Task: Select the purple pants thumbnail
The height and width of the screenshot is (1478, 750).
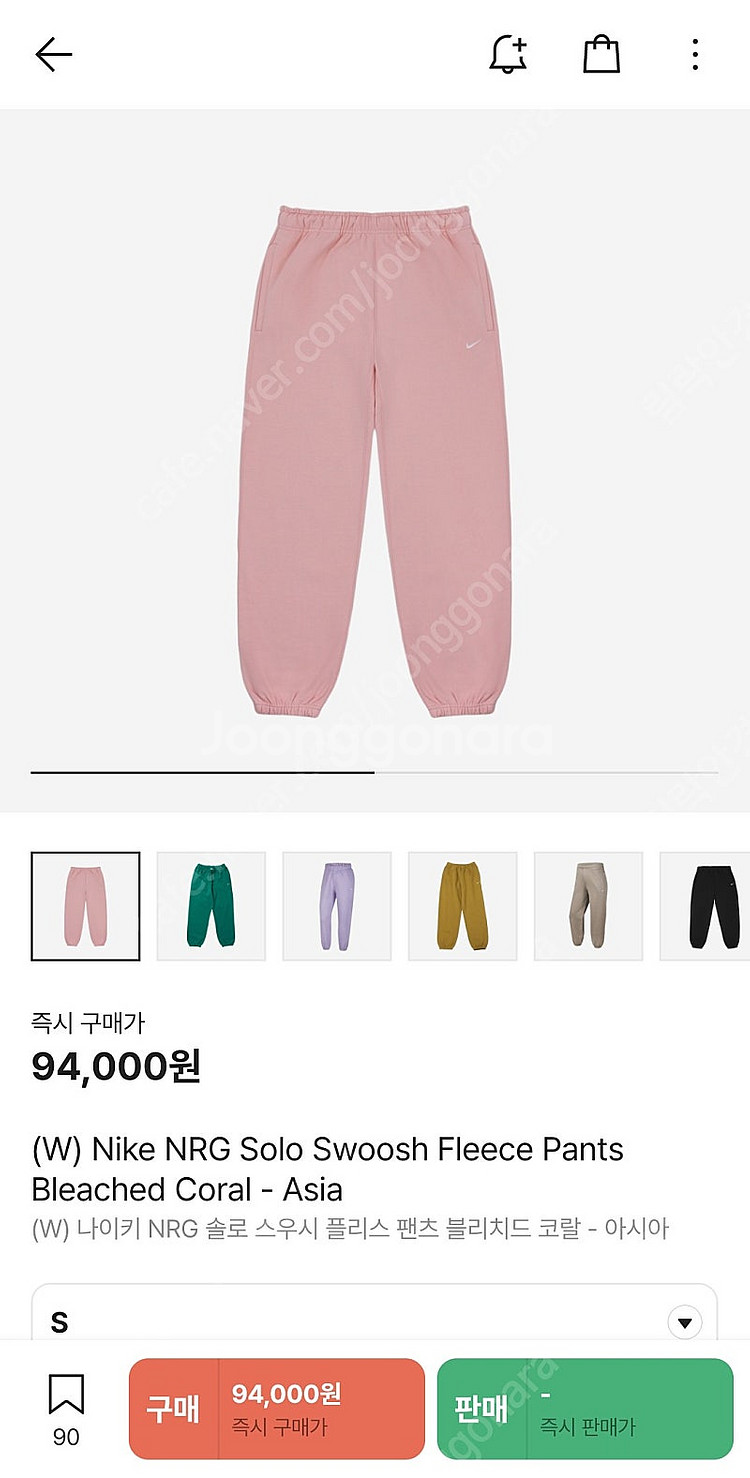Action: click(x=337, y=906)
